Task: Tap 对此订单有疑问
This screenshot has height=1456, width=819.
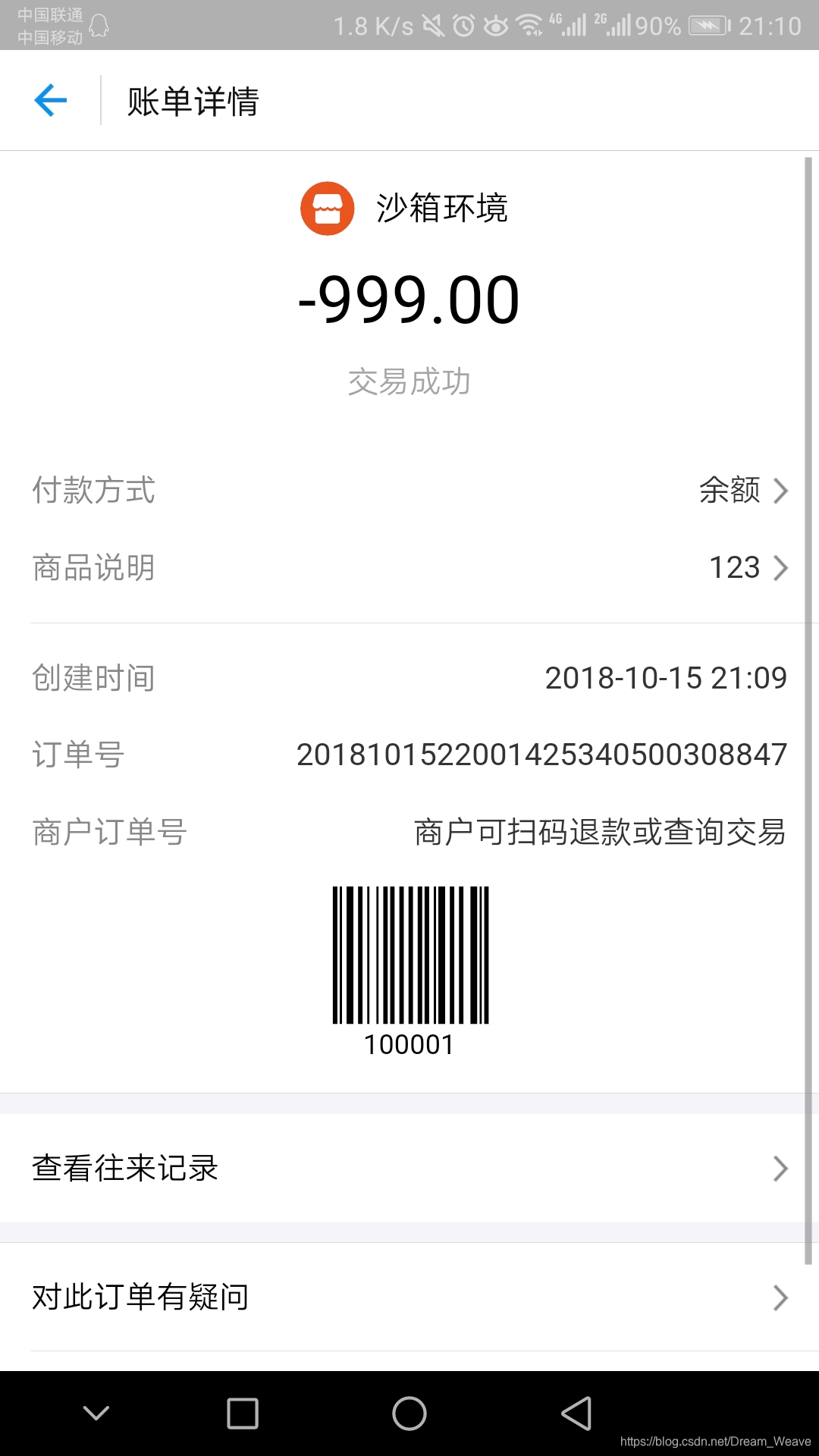Action: (x=409, y=1297)
